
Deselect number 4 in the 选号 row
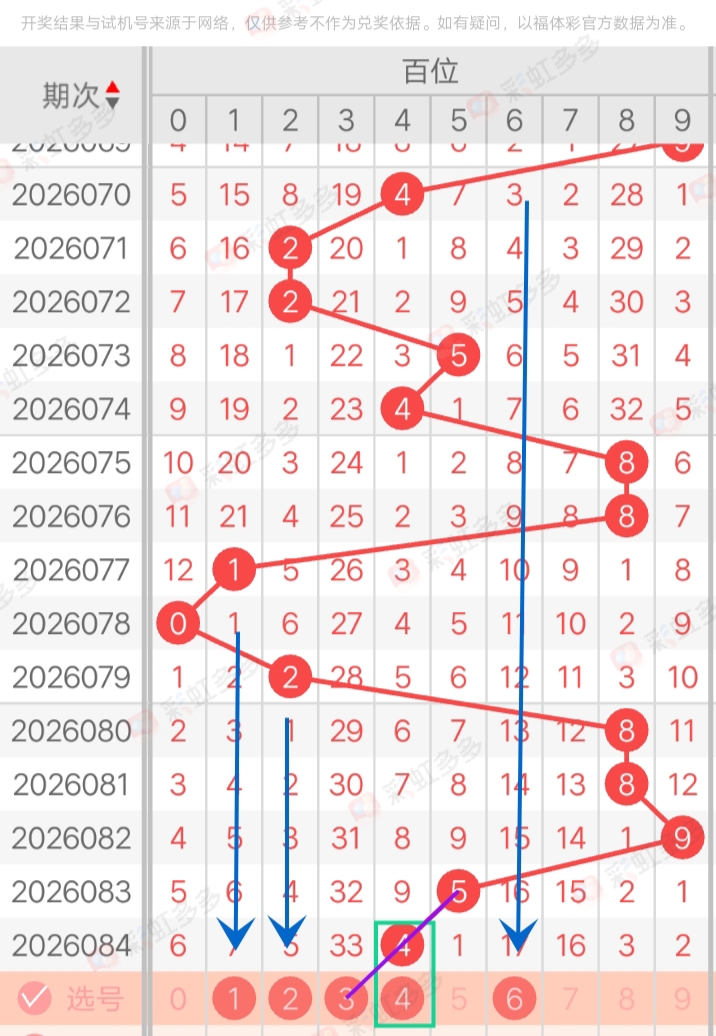click(403, 998)
